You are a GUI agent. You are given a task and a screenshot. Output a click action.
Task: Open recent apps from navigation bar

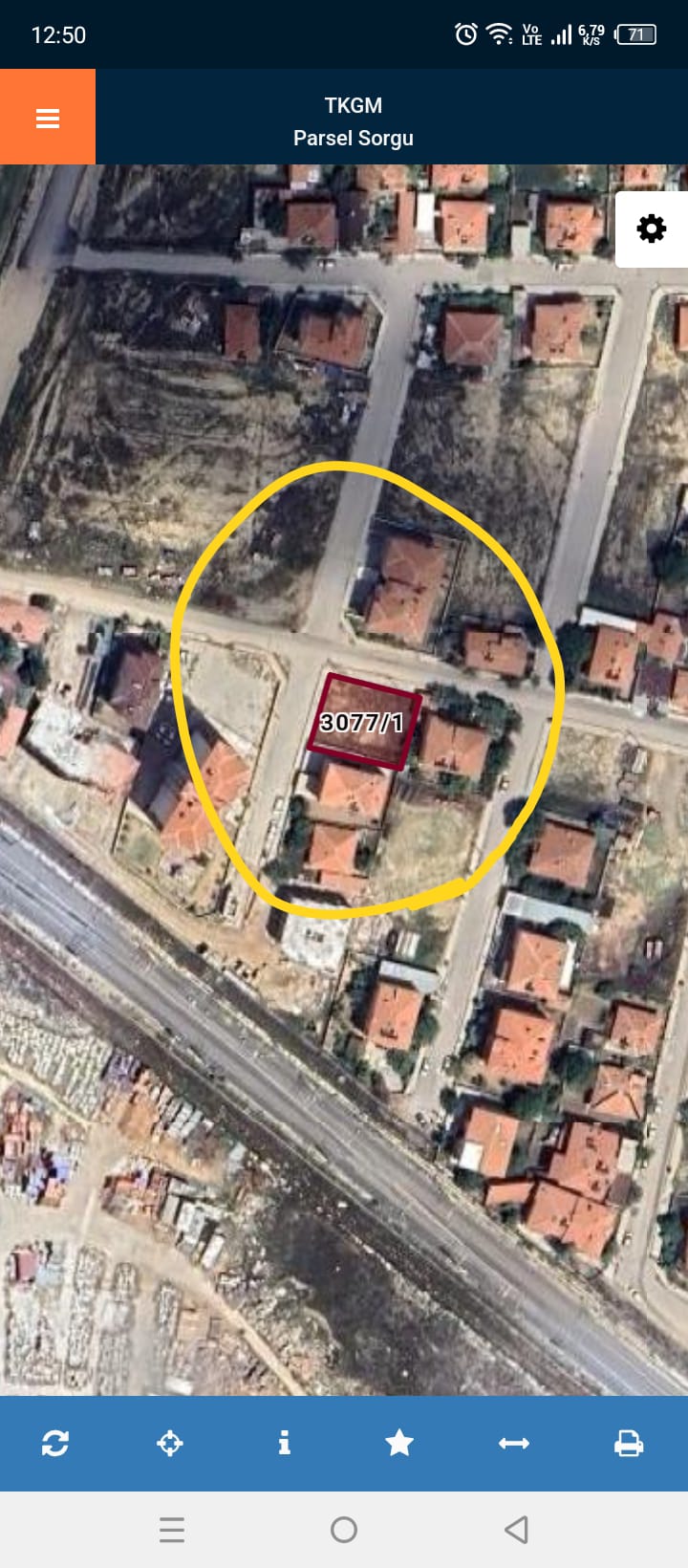pyautogui.click(x=172, y=1530)
